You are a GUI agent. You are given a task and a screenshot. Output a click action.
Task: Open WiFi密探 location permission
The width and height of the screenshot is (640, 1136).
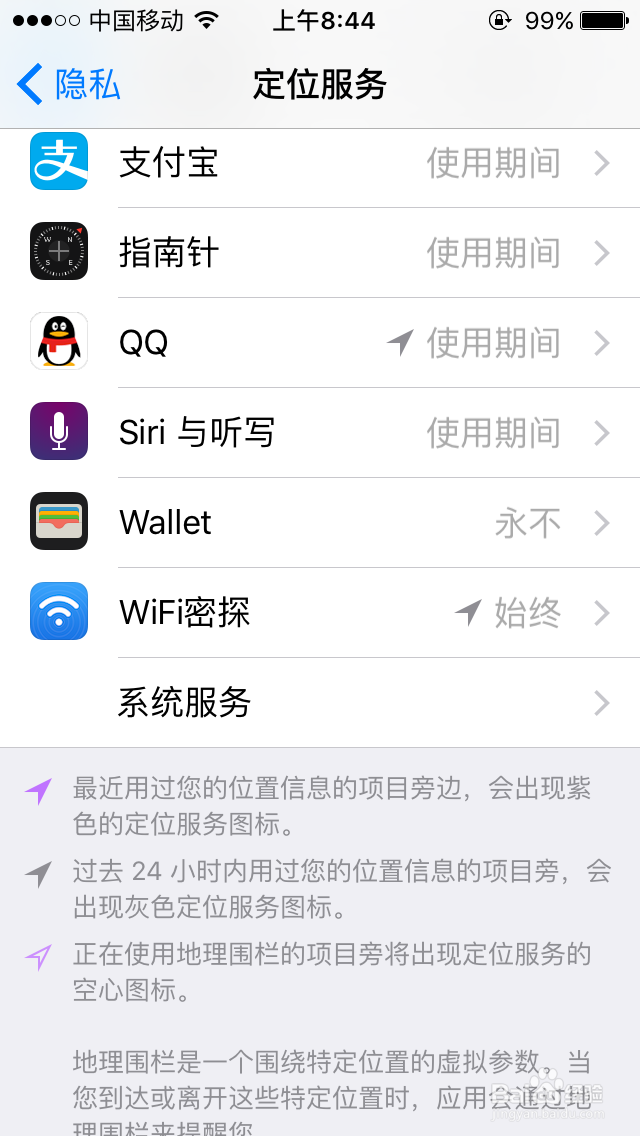(x=320, y=613)
